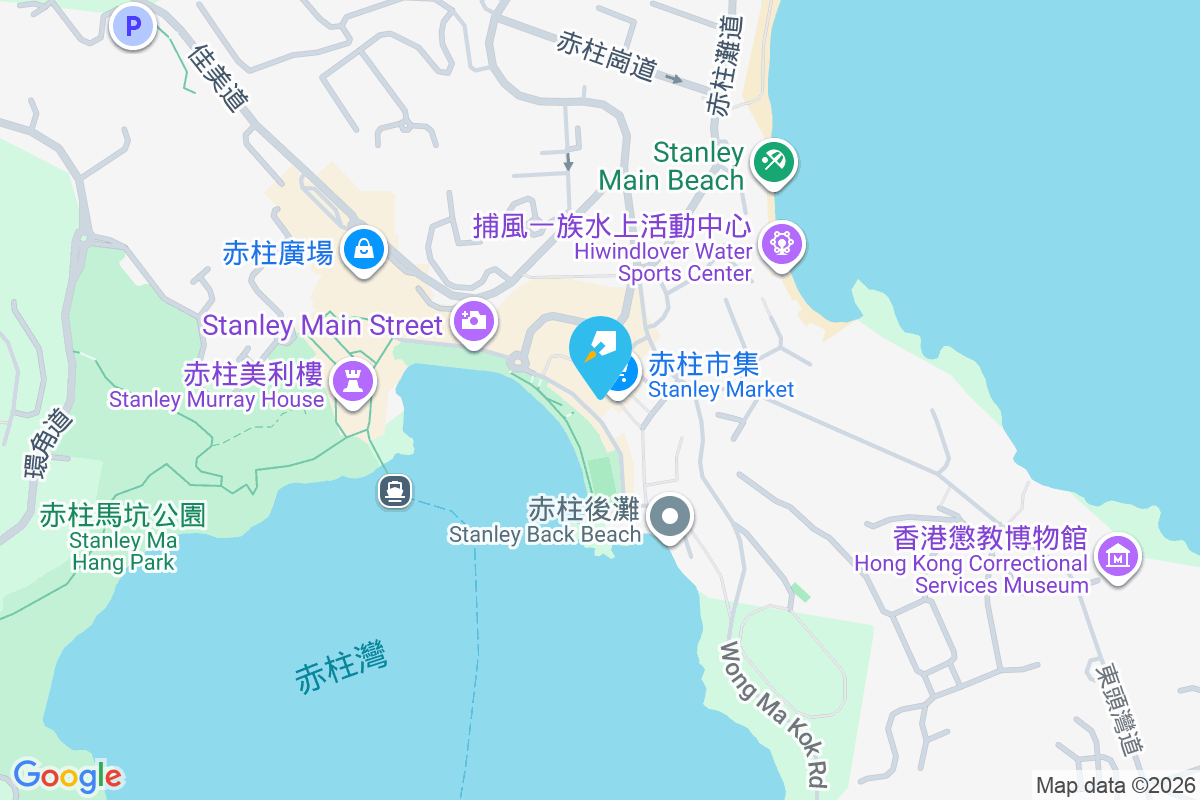The image size is (1200, 800).
Task: Tap the parking marker near 佳美道
Action: click(133, 24)
